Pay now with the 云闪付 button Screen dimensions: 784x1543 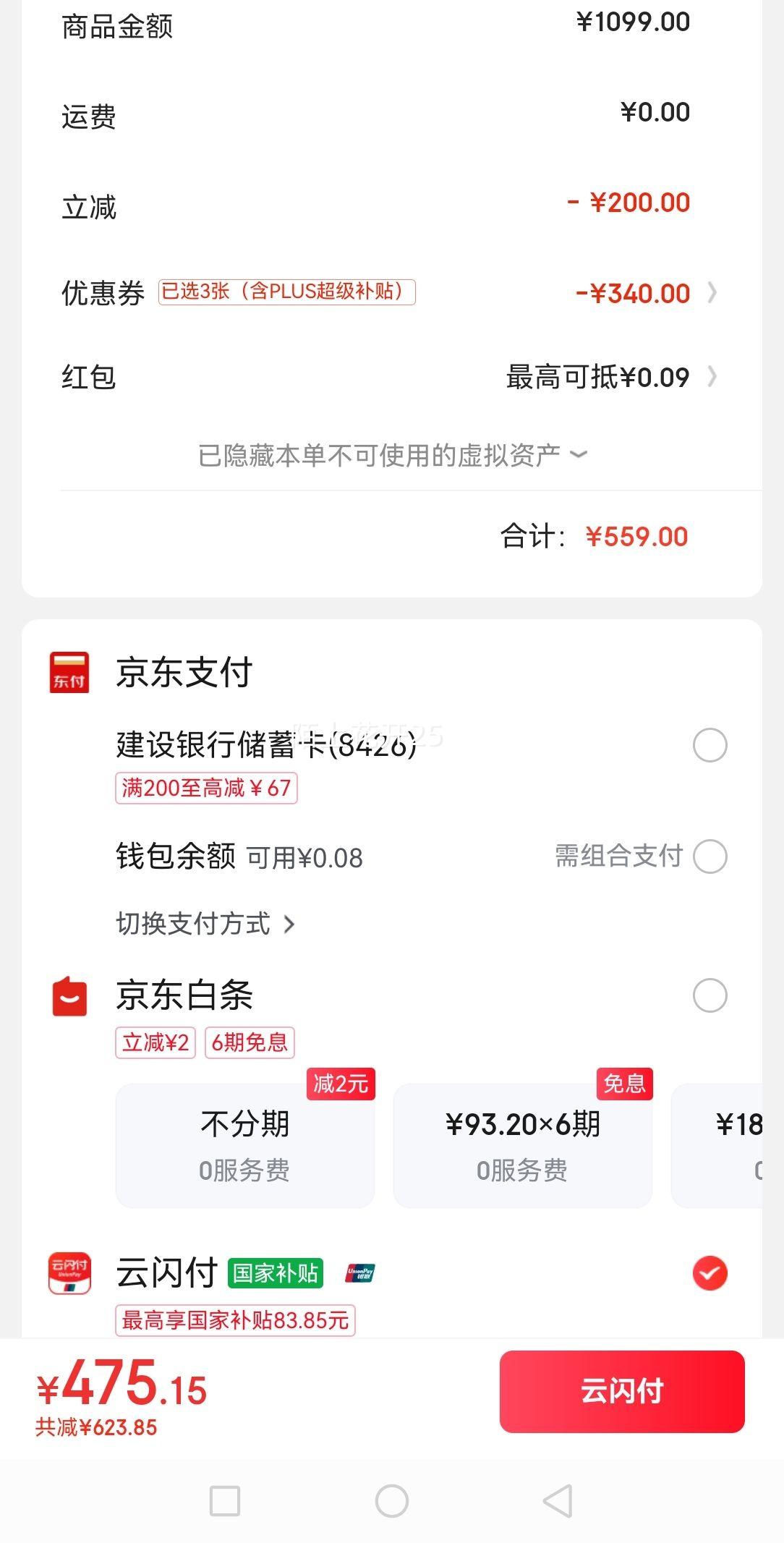(622, 1391)
